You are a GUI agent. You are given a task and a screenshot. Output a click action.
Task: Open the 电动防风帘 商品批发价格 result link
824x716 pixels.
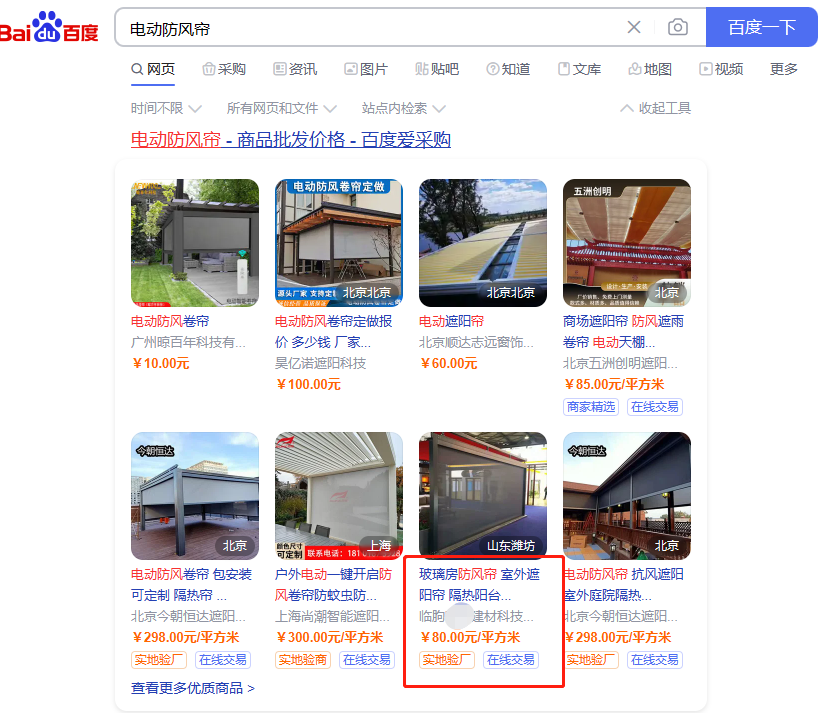tap(291, 139)
